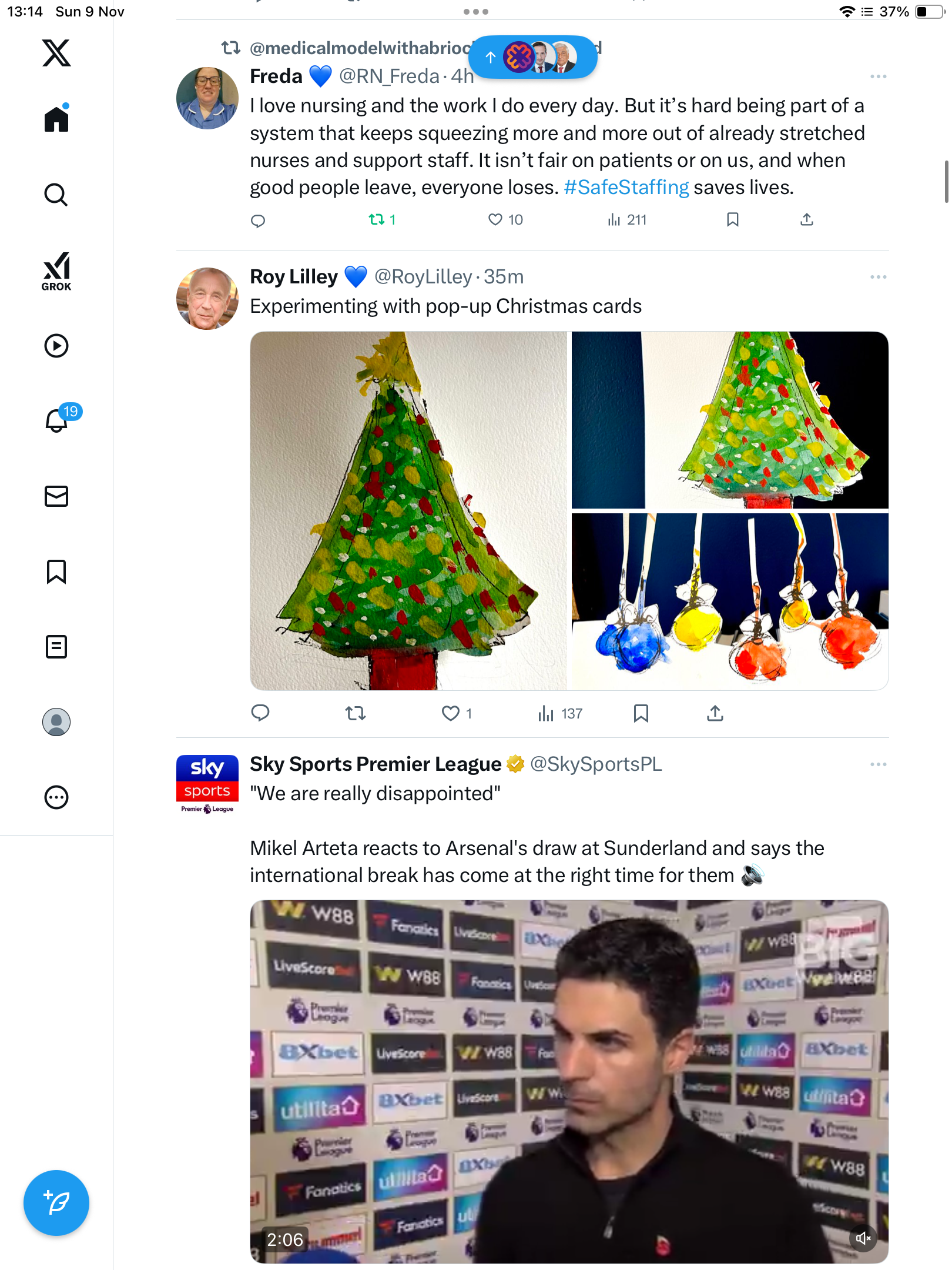Compose a new post
The height and width of the screenshot is (1270, 952).
56,1203
